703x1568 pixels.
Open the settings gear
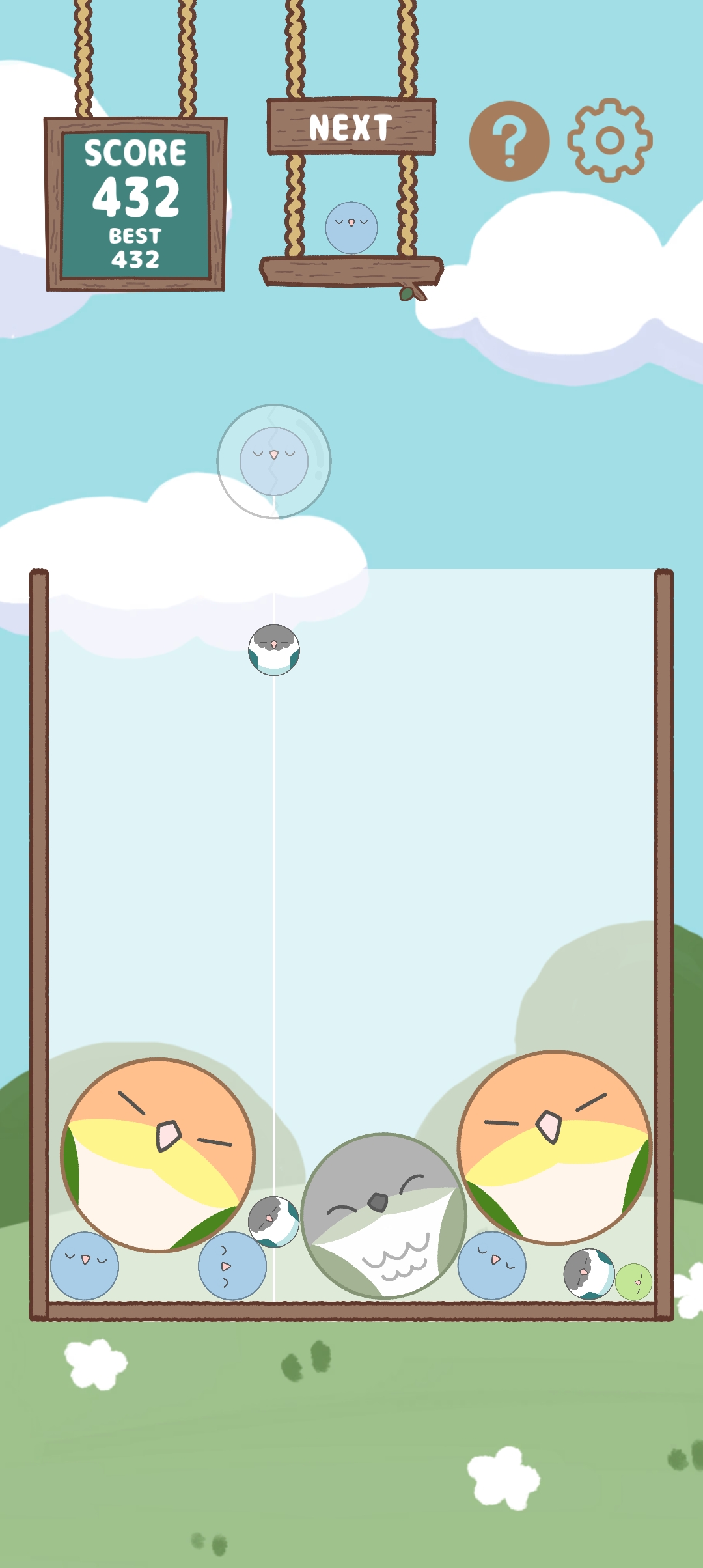tap(610, 140)
